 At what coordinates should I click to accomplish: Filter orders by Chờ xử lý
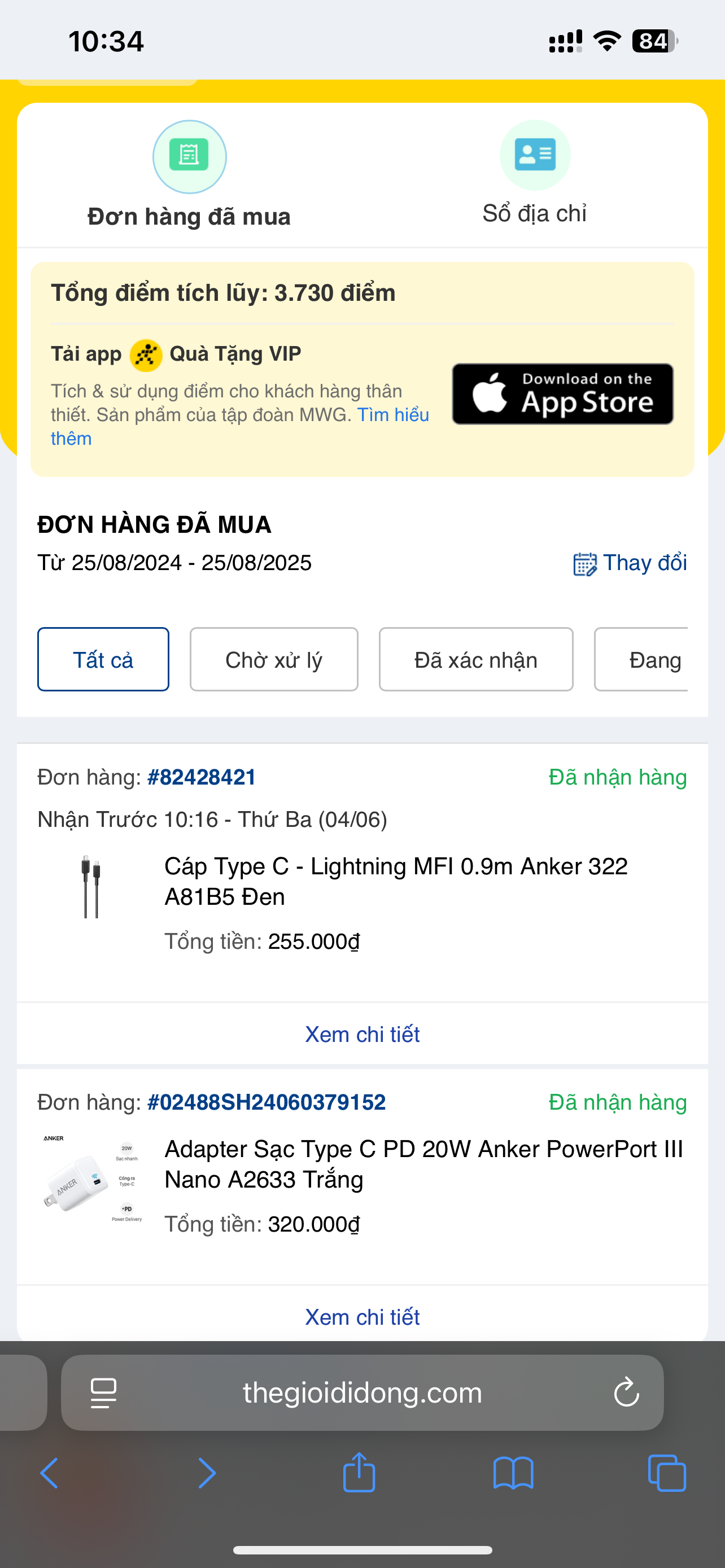click(x=273, y=659)
